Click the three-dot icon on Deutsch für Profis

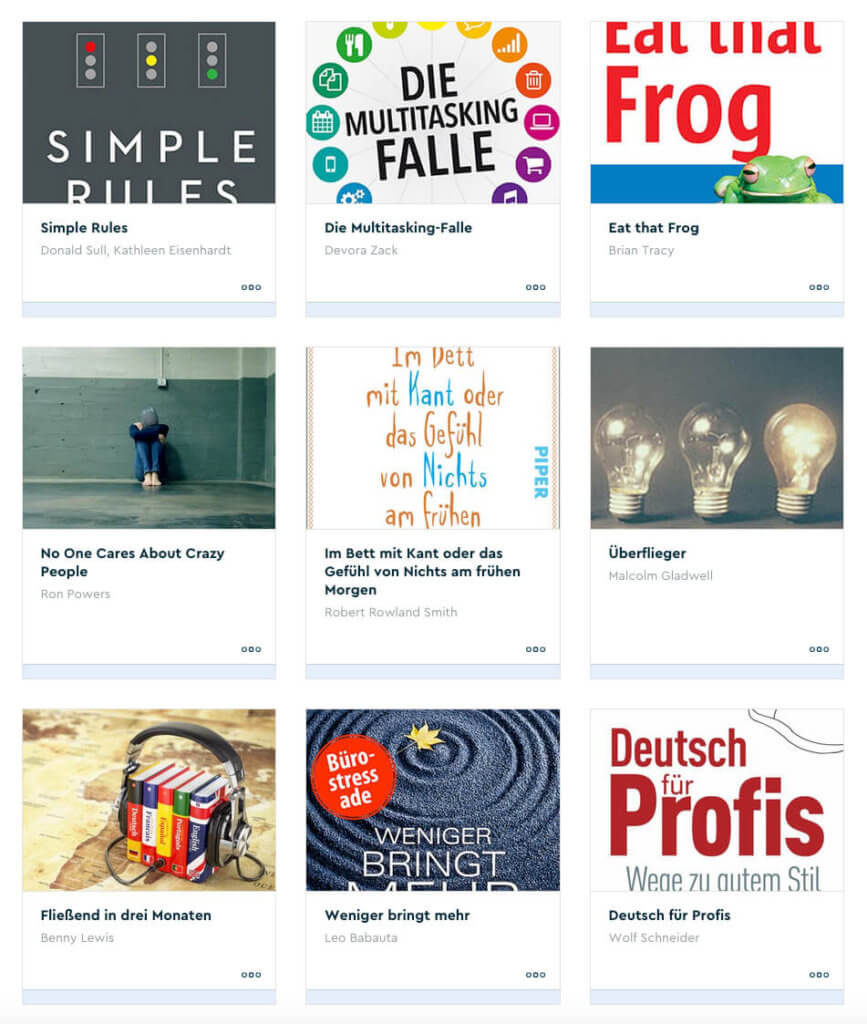(820, 973)
